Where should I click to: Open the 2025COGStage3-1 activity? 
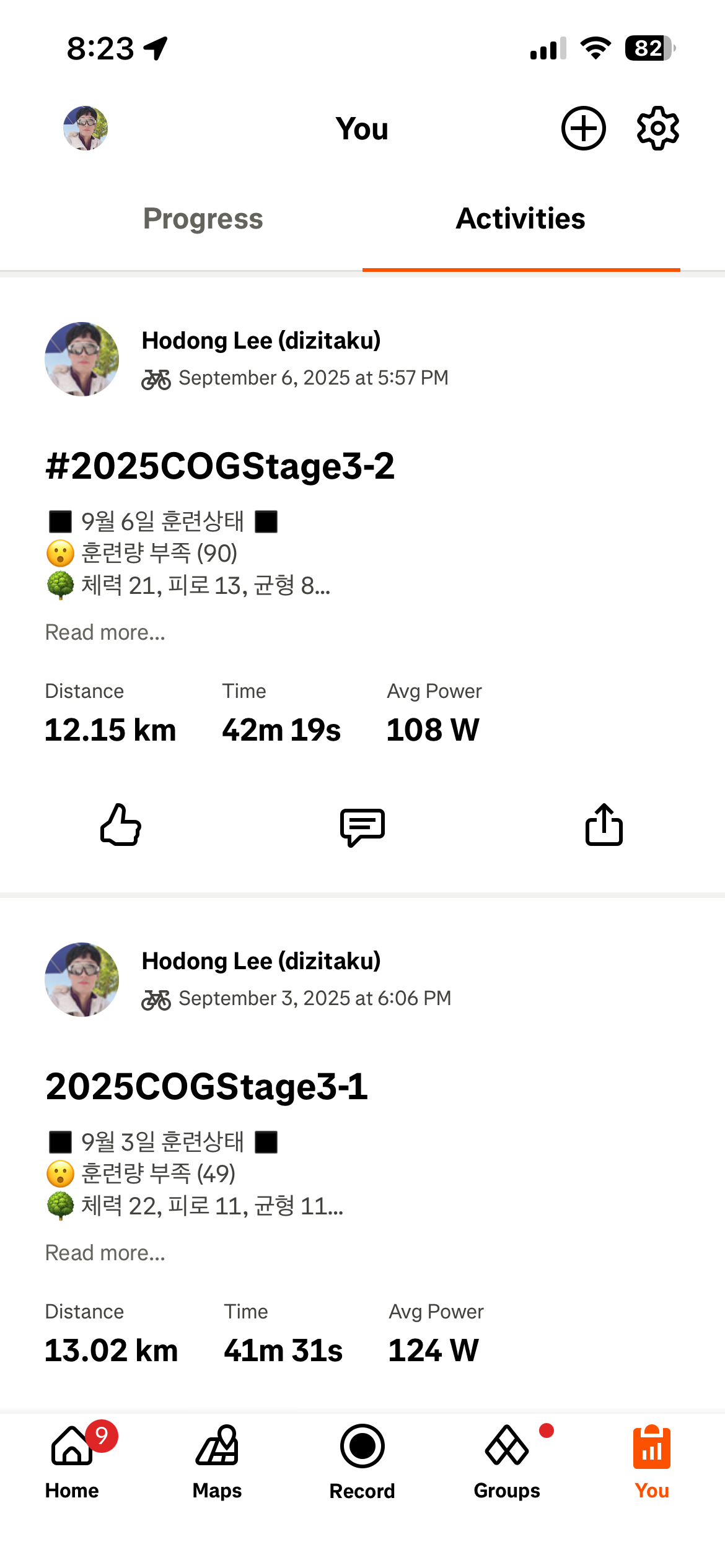click(x=206, y=1087)
